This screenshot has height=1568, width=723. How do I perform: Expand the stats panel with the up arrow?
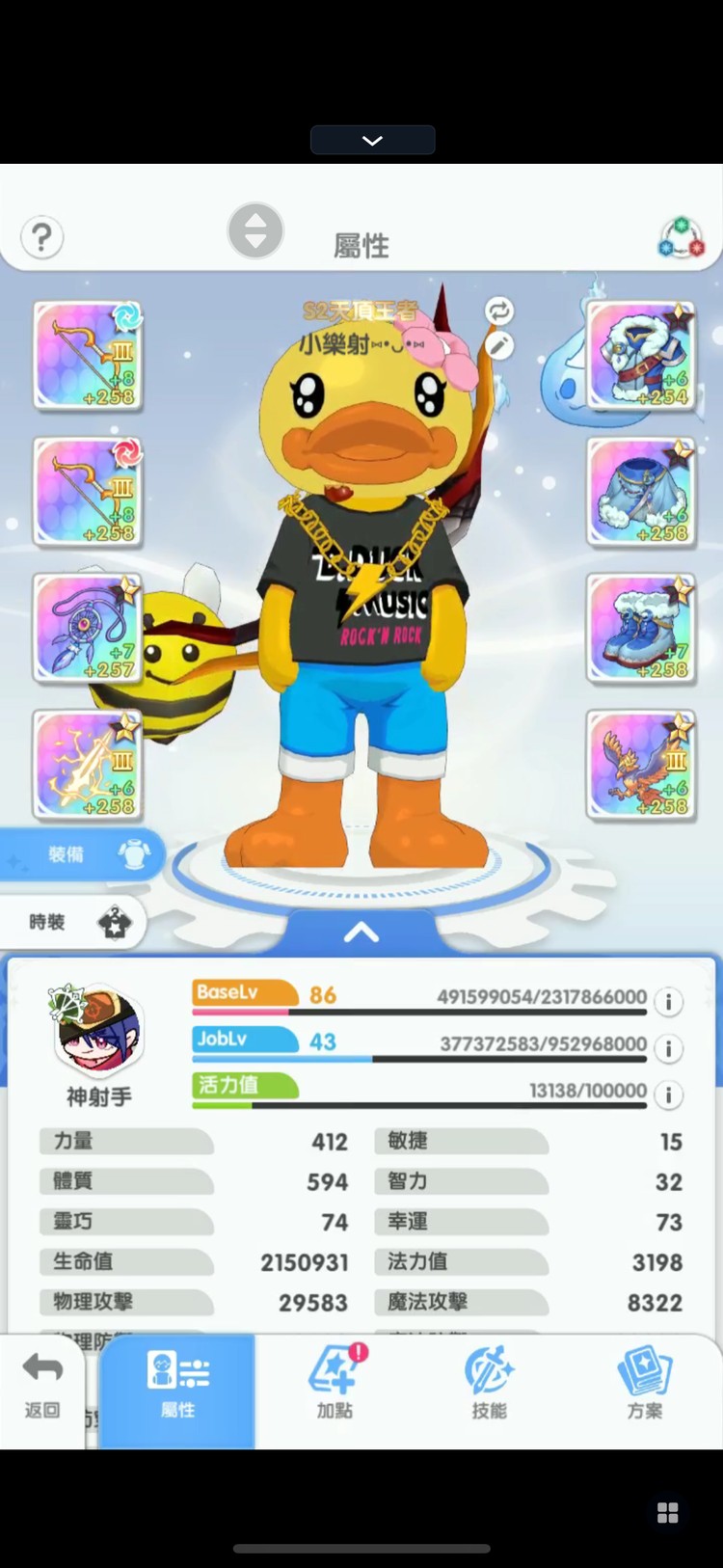tap(361, 932)
